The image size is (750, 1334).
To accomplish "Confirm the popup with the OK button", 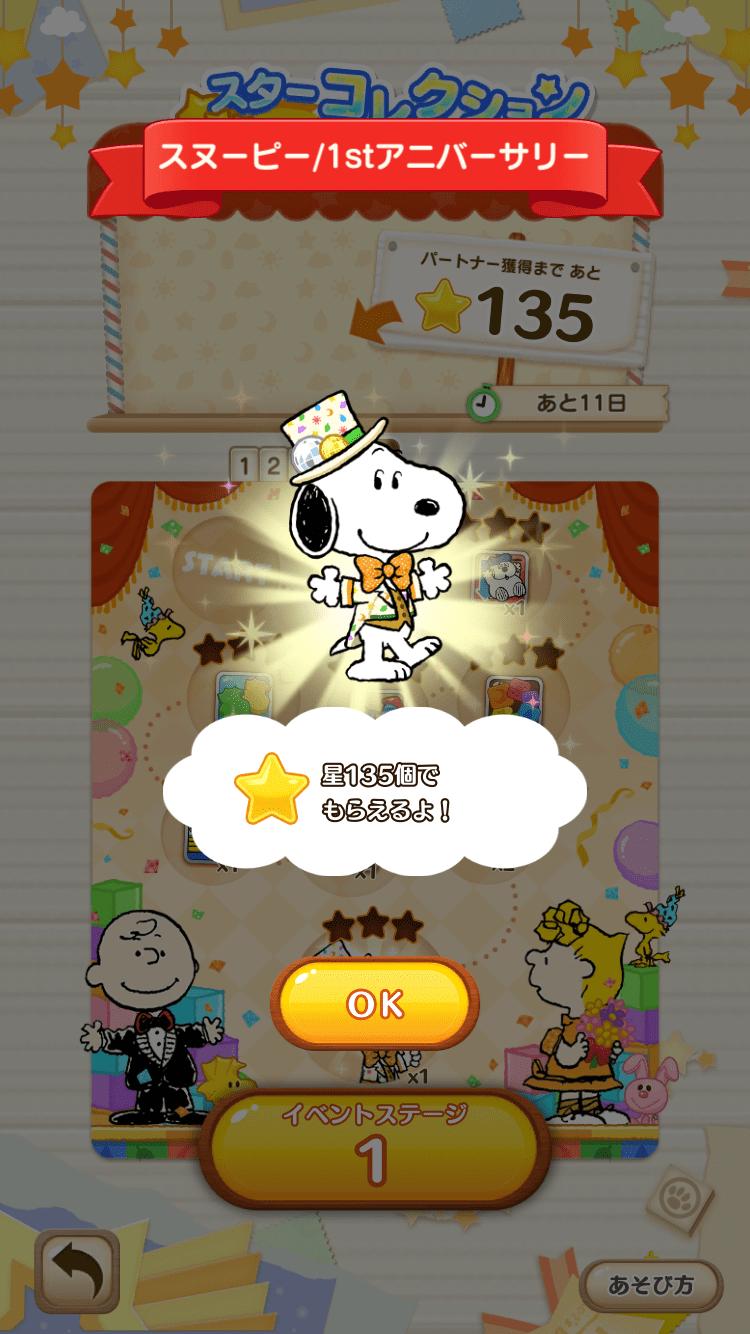I will coord(374,1004).
